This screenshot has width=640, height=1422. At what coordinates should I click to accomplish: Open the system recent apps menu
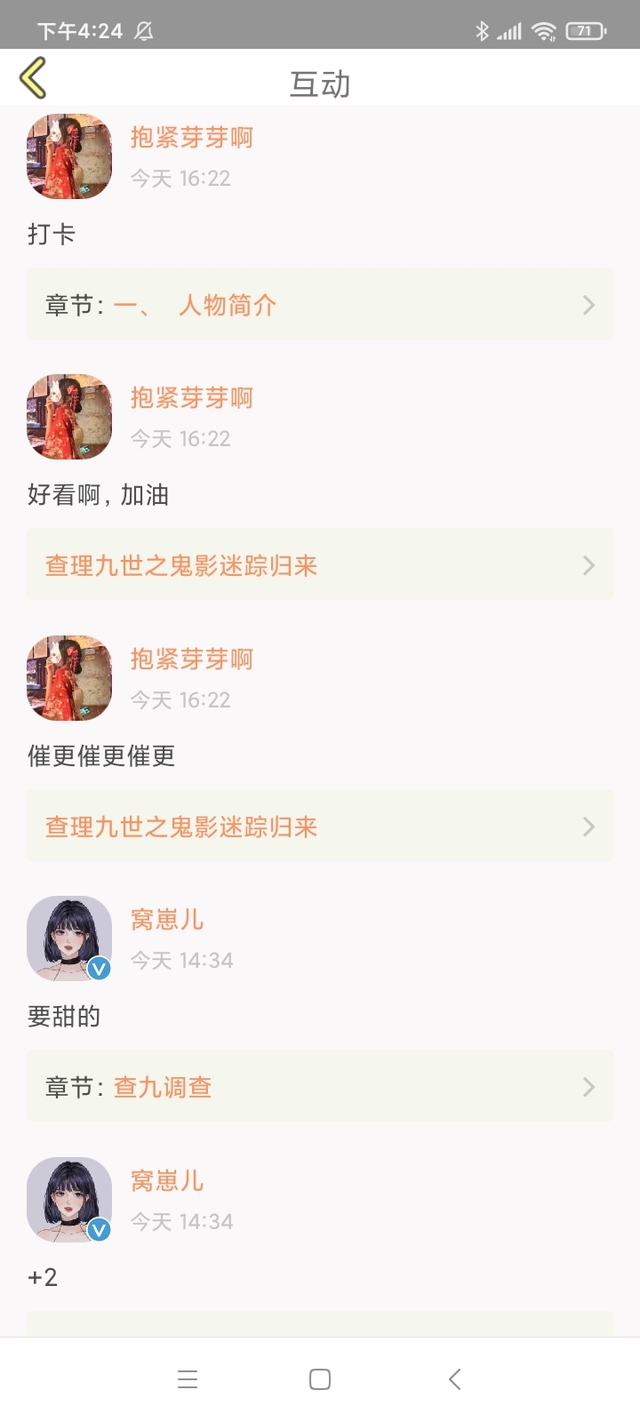pos(187,1380)
